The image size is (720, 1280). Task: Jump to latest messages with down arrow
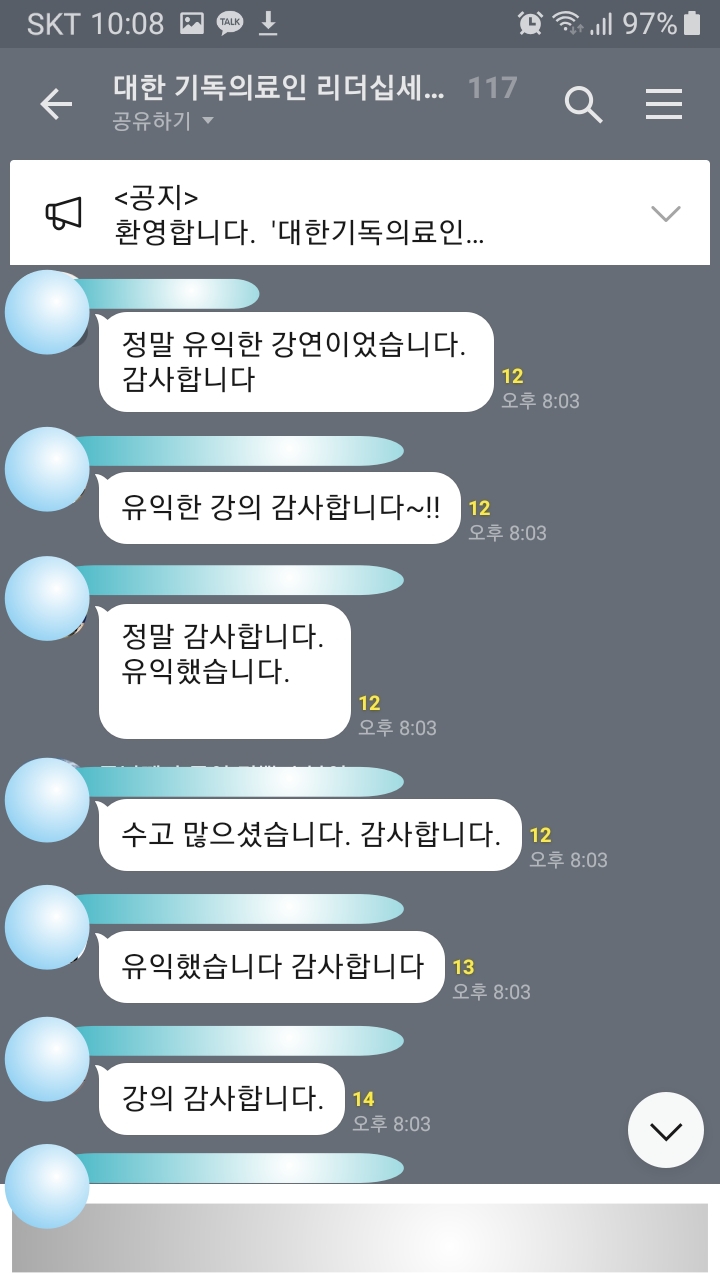pyautogui.click(x=665, y=1130)
